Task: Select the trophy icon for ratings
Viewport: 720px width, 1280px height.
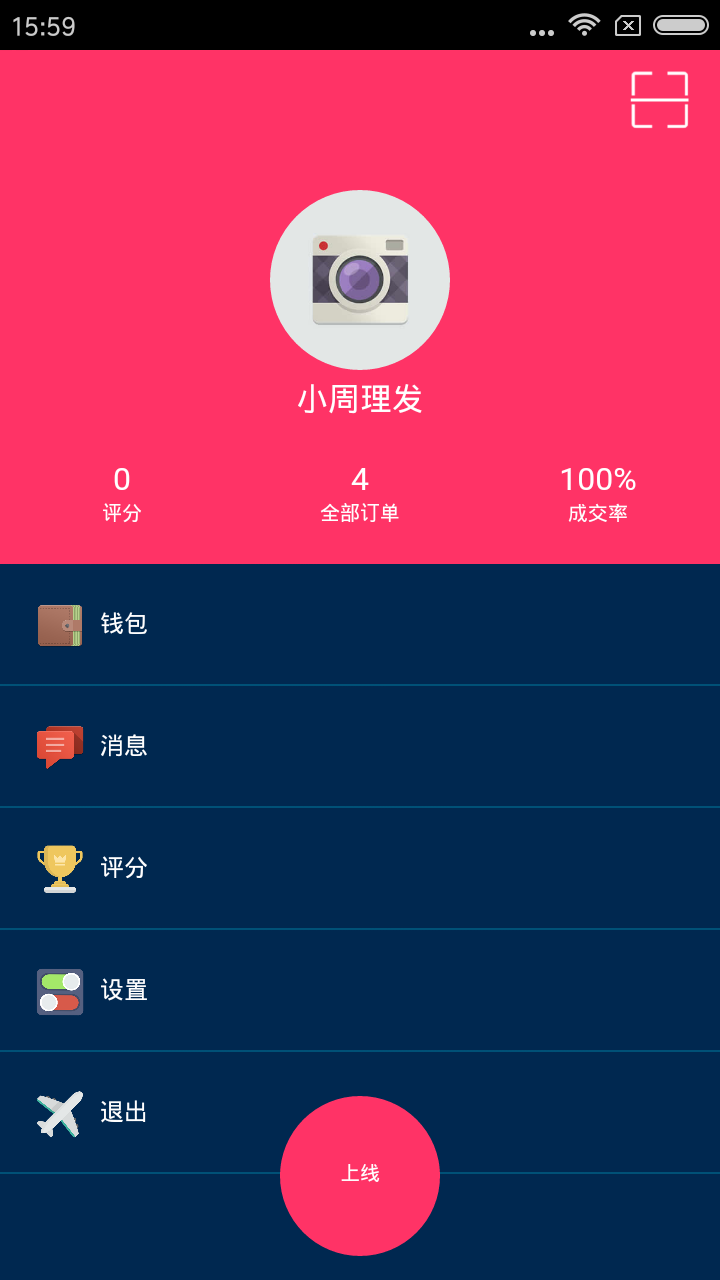Action: click(59, 867)
